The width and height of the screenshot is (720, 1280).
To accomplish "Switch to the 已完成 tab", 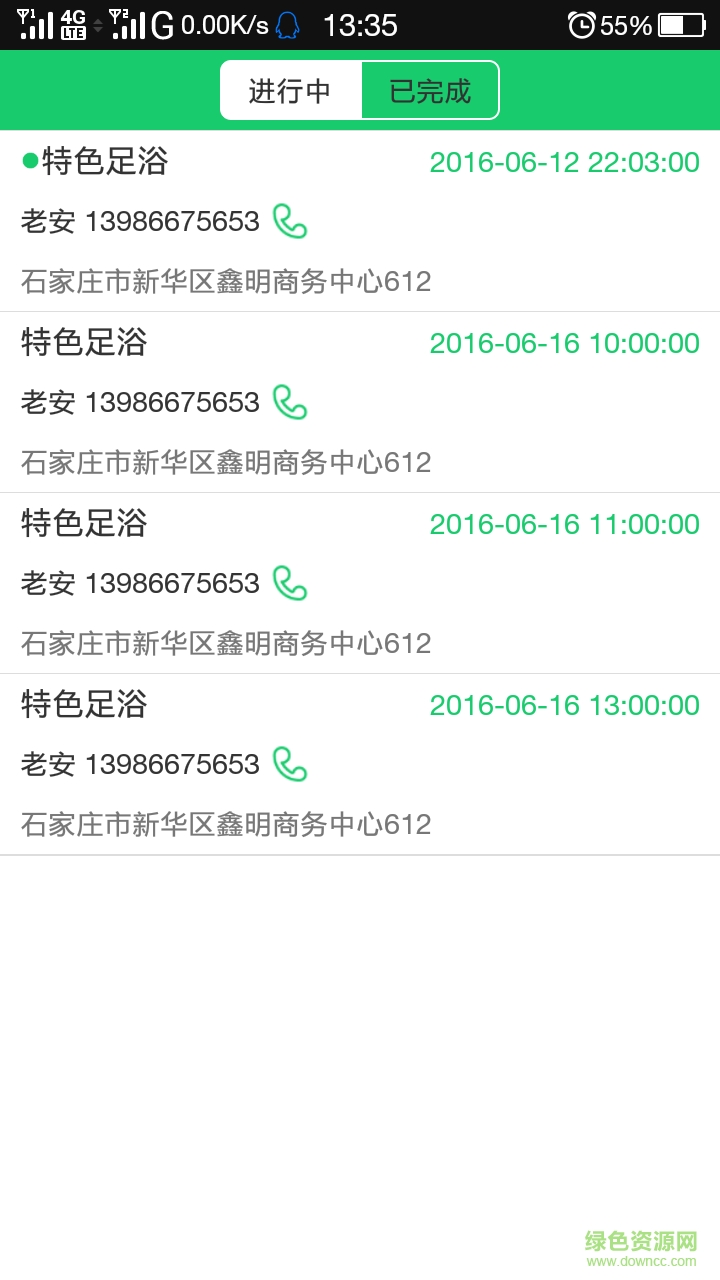I will click(430, 89).
